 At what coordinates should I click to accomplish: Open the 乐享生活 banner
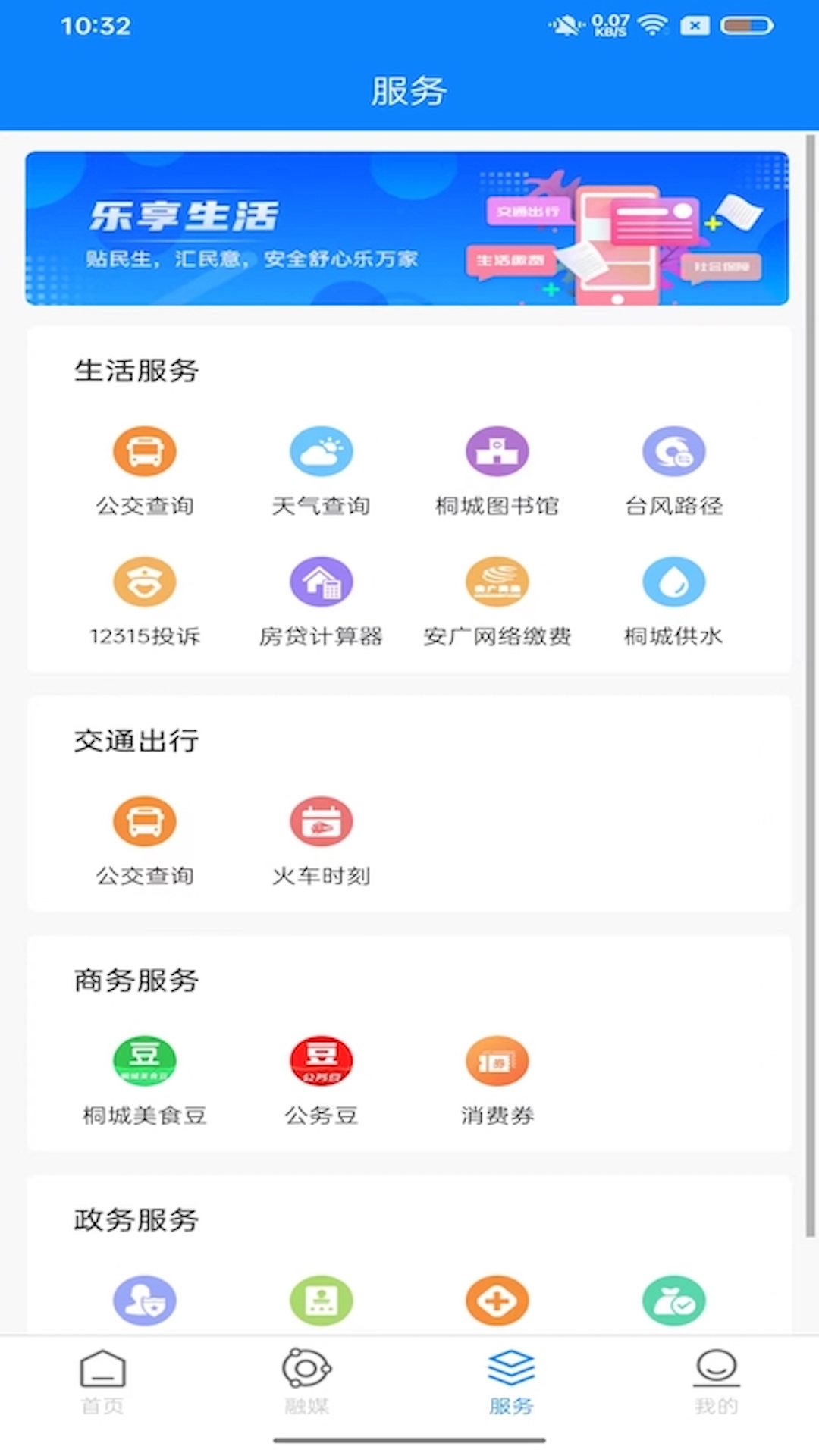click(x=407, y=228)
